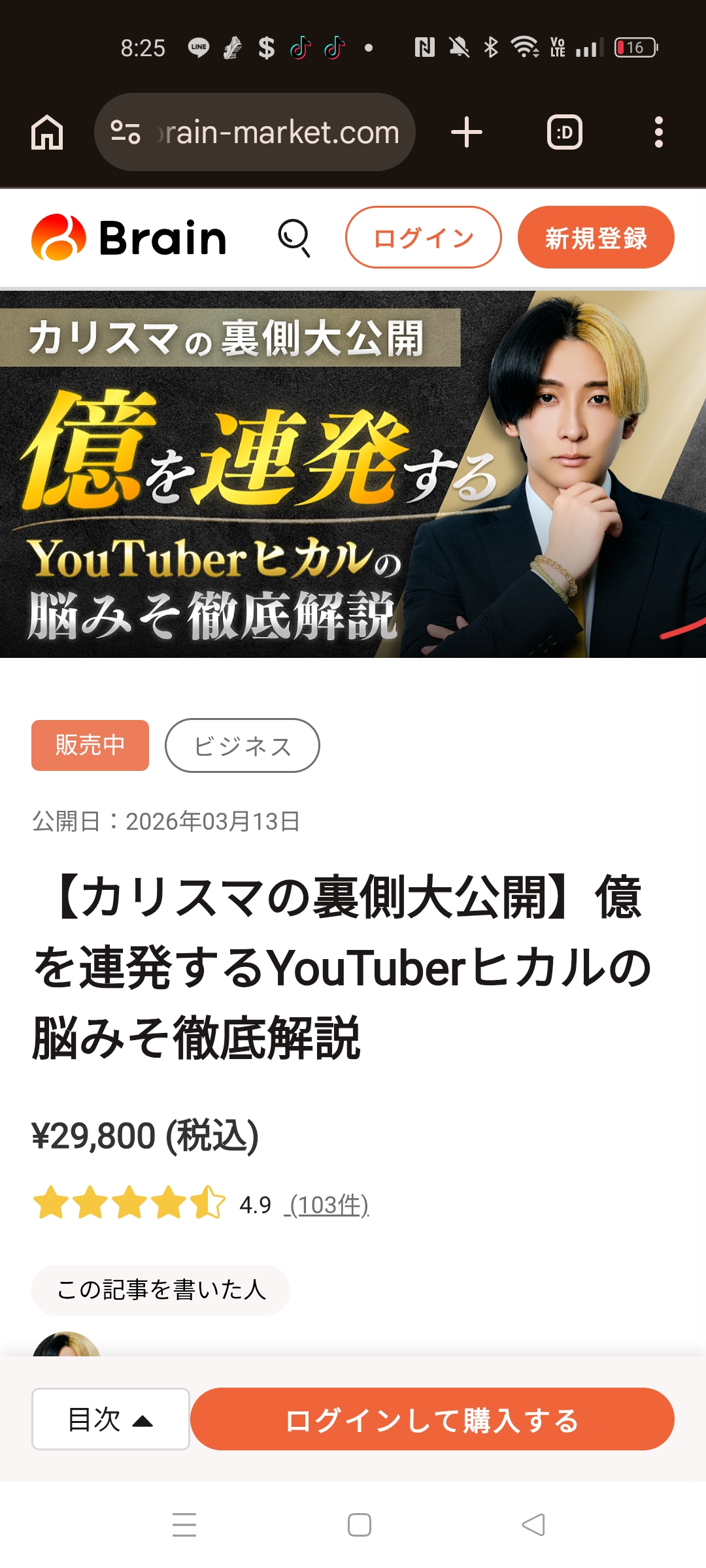706x1568 pixels.
Task: Expand the 目次 table of contents
Action: [x=110, y=1419]
